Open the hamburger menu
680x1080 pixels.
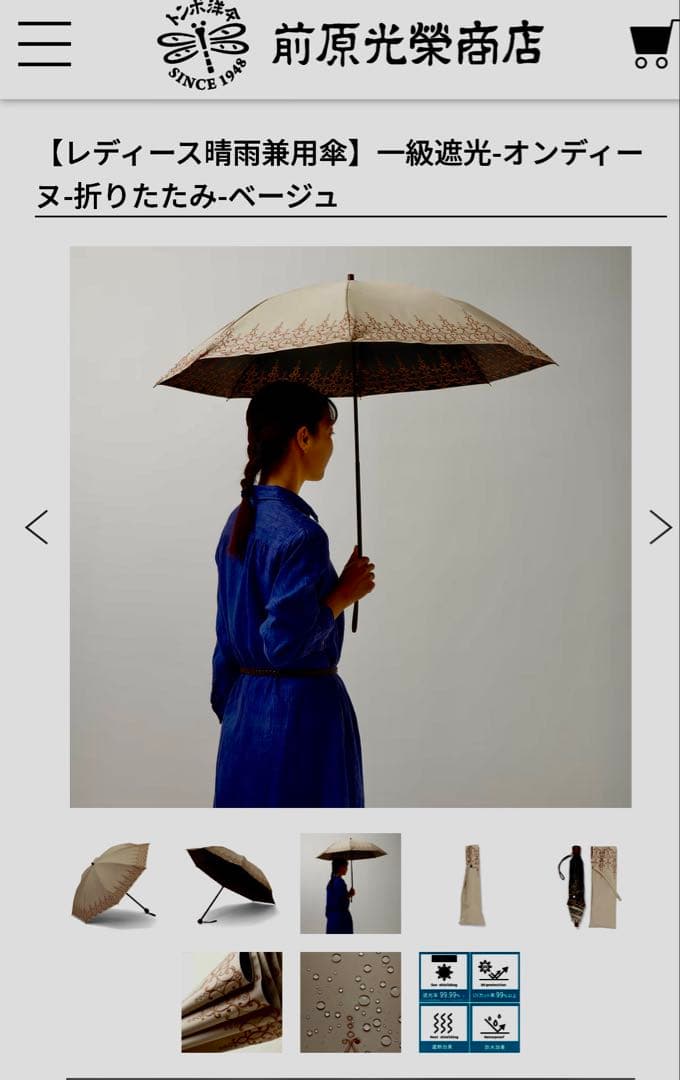pyautogui.click(x=44, y=44)
